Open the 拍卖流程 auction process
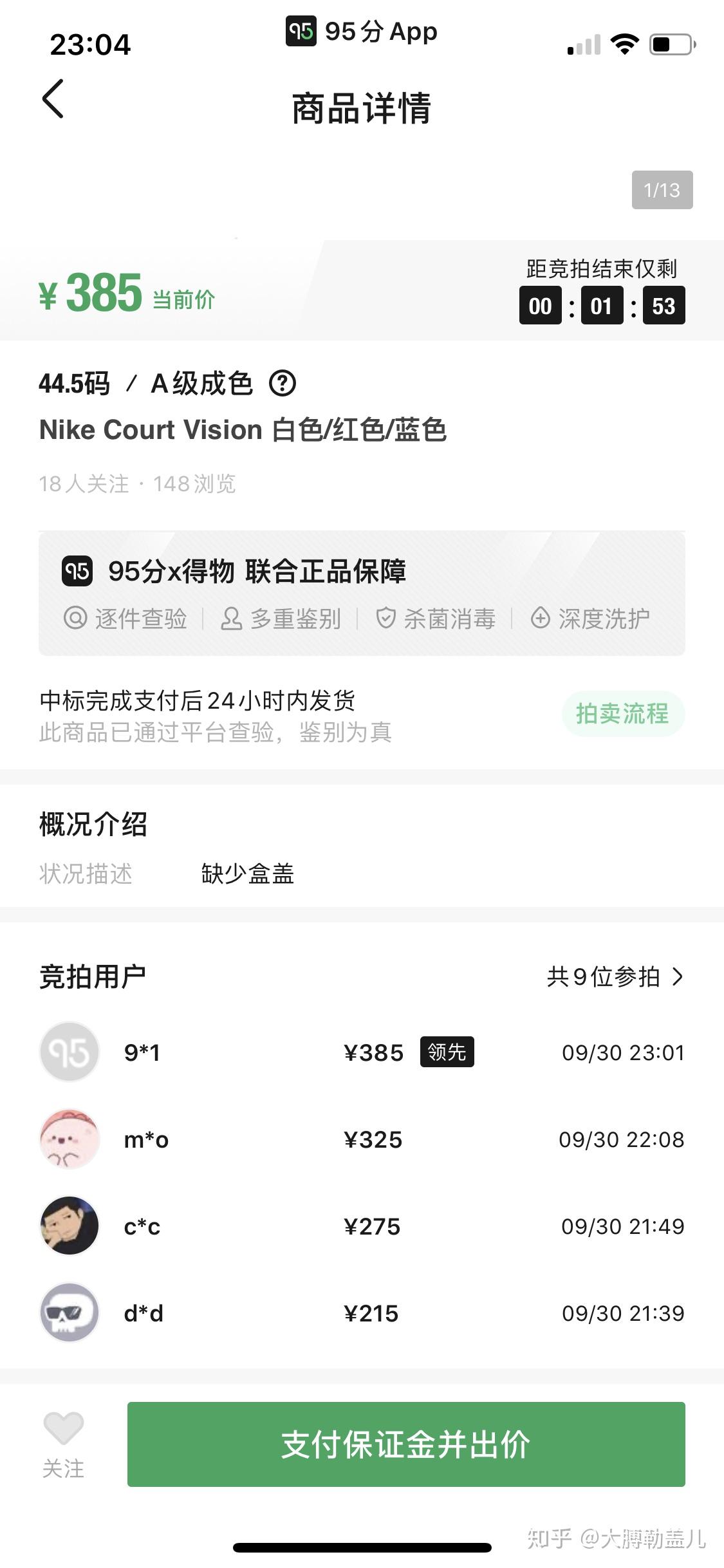This screenshot has height=1568, width=724. pyautogui.click(x=622, y=714)
